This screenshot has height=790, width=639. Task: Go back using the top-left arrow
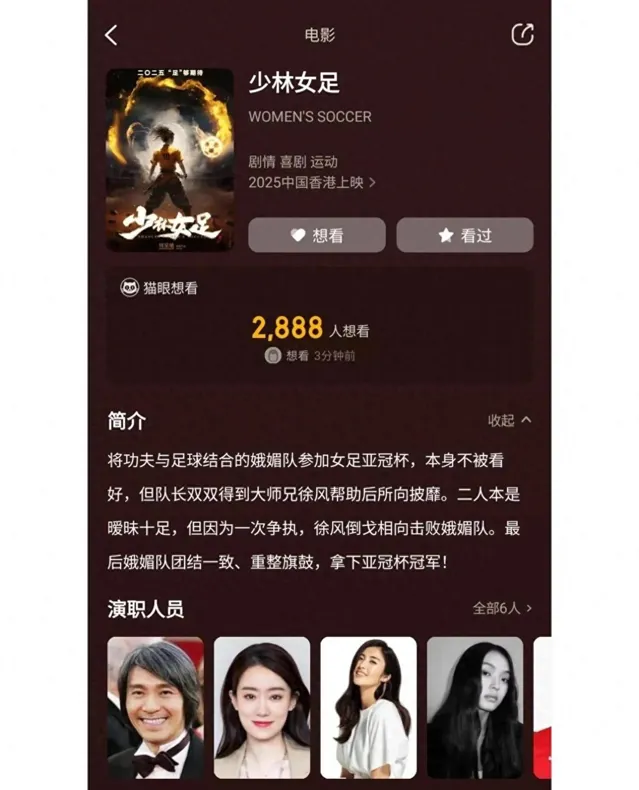coord(111,35)
